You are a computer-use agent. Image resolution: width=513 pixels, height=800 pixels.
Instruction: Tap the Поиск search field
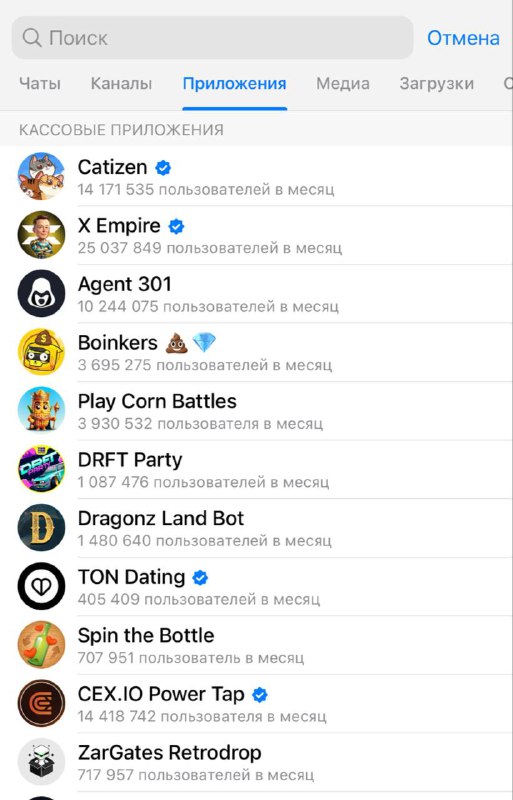pos(212,38)
